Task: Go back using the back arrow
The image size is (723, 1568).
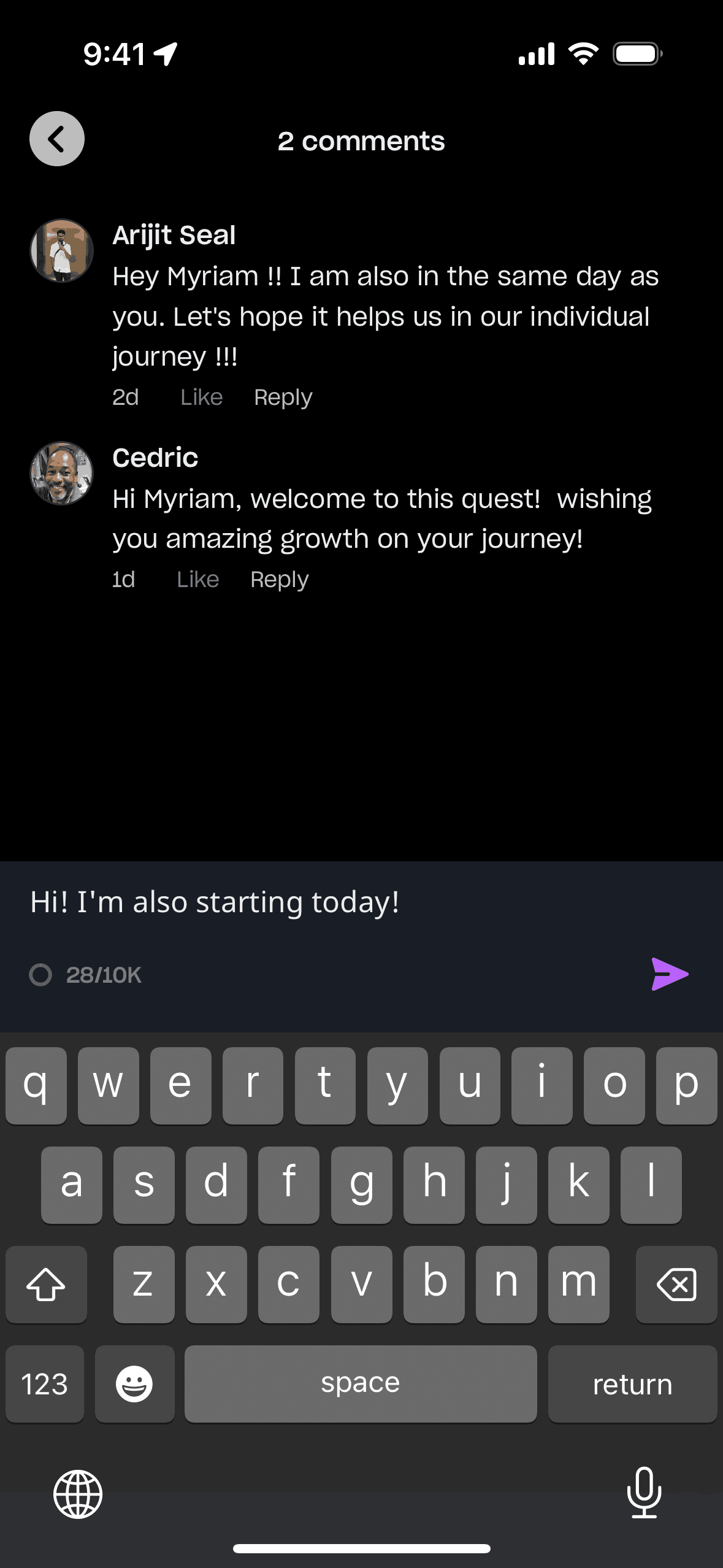Action: [57, 139]
